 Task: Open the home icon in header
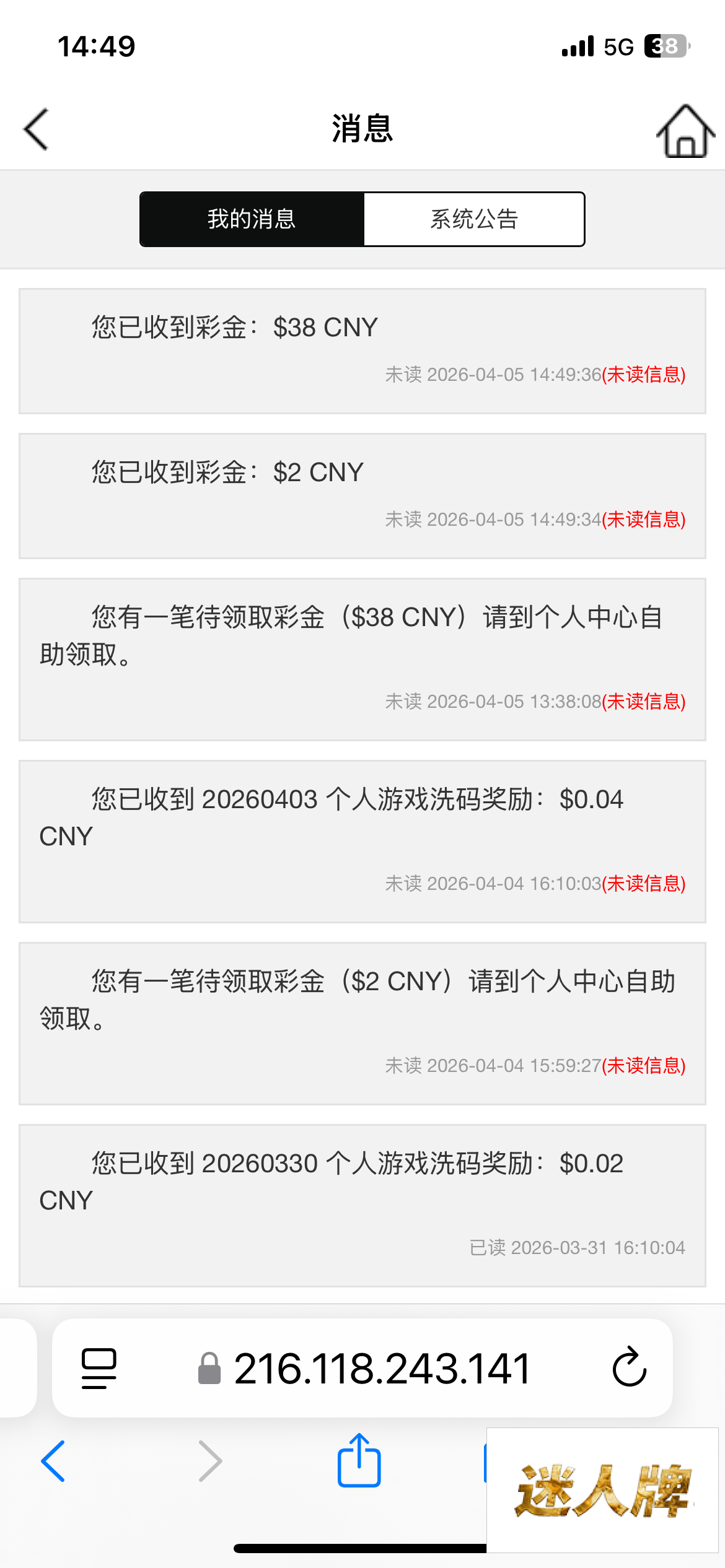pyautogui.click(x=685, y=131)
